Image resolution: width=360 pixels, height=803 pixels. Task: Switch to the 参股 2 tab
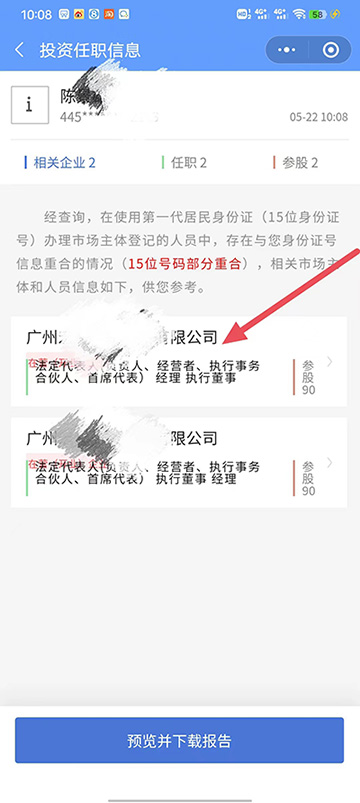click(296, 163)
